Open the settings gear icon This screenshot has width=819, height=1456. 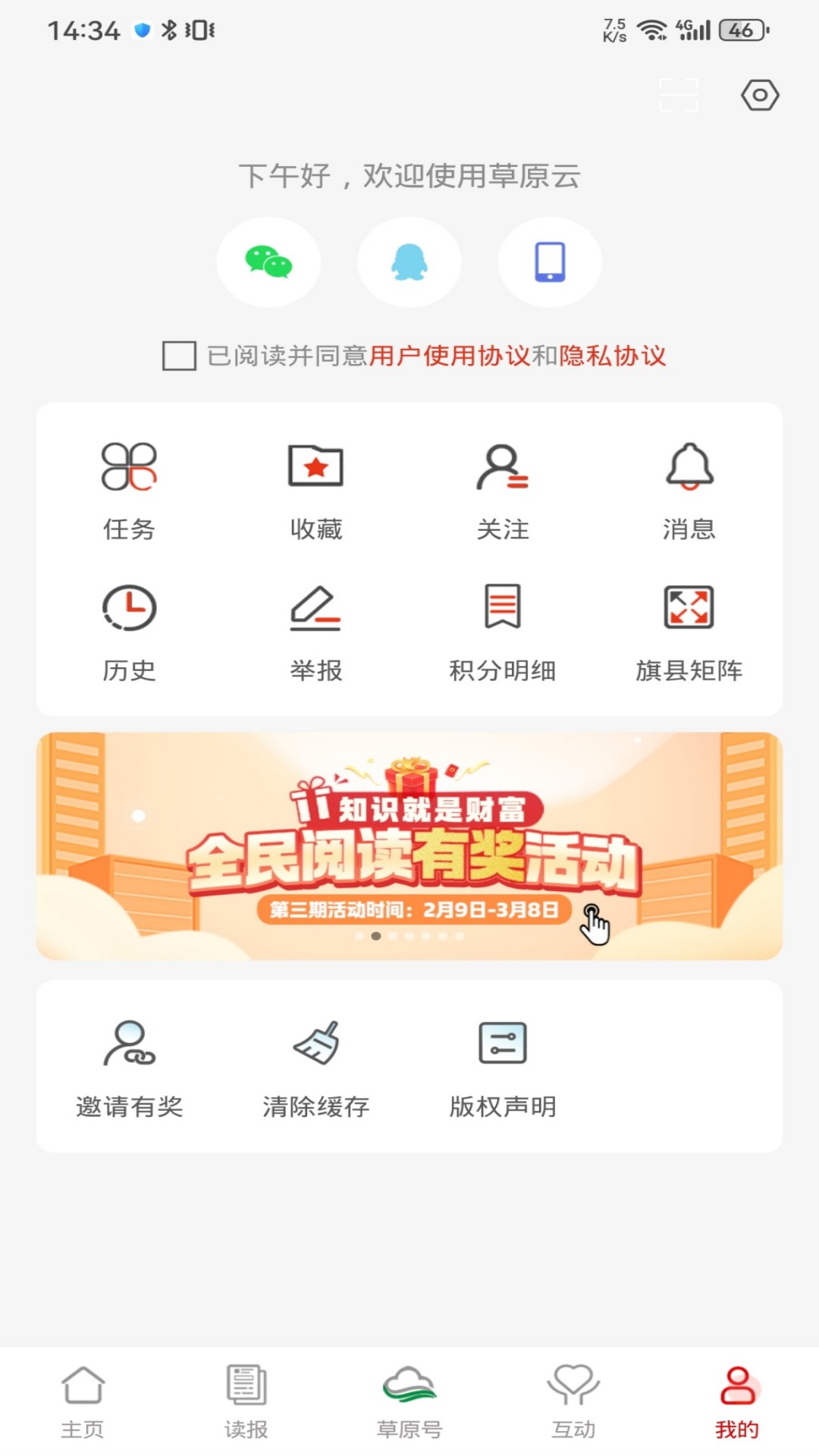(x=760, y=96)
